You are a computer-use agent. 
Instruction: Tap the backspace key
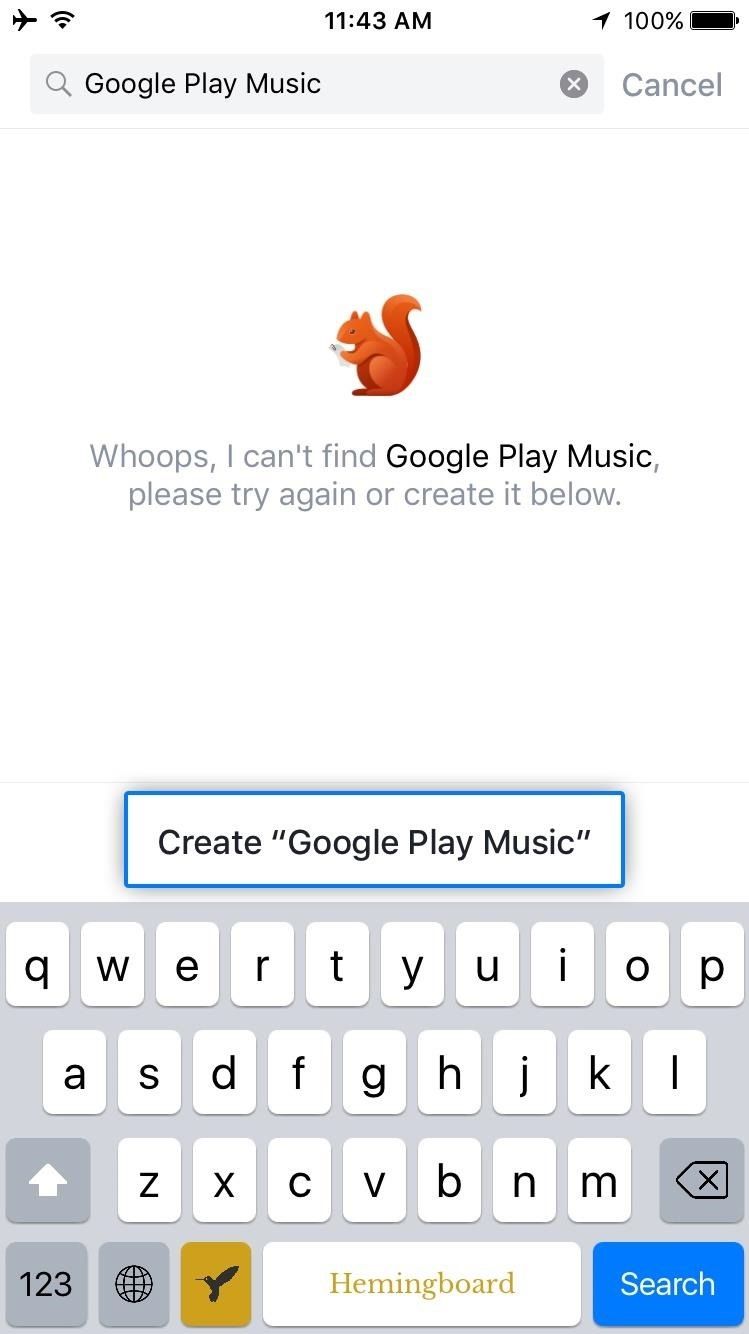point(701,1181)
